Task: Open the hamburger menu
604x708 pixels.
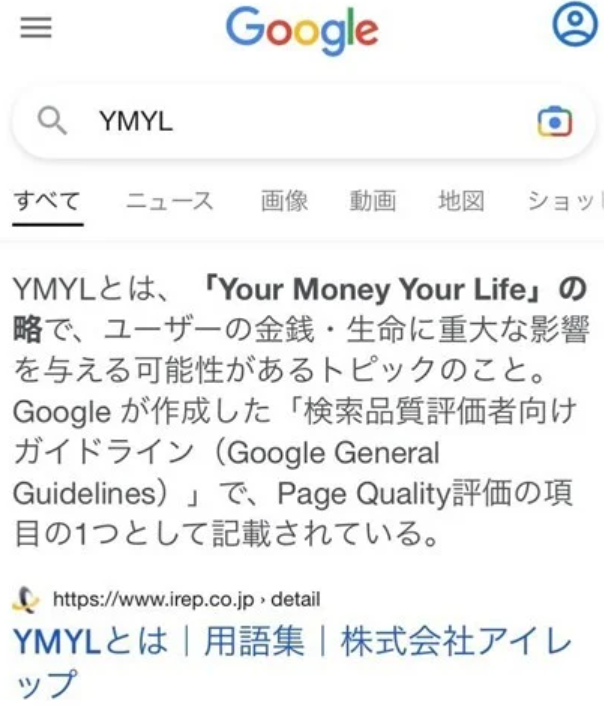Action: click(x=36, y=27)
